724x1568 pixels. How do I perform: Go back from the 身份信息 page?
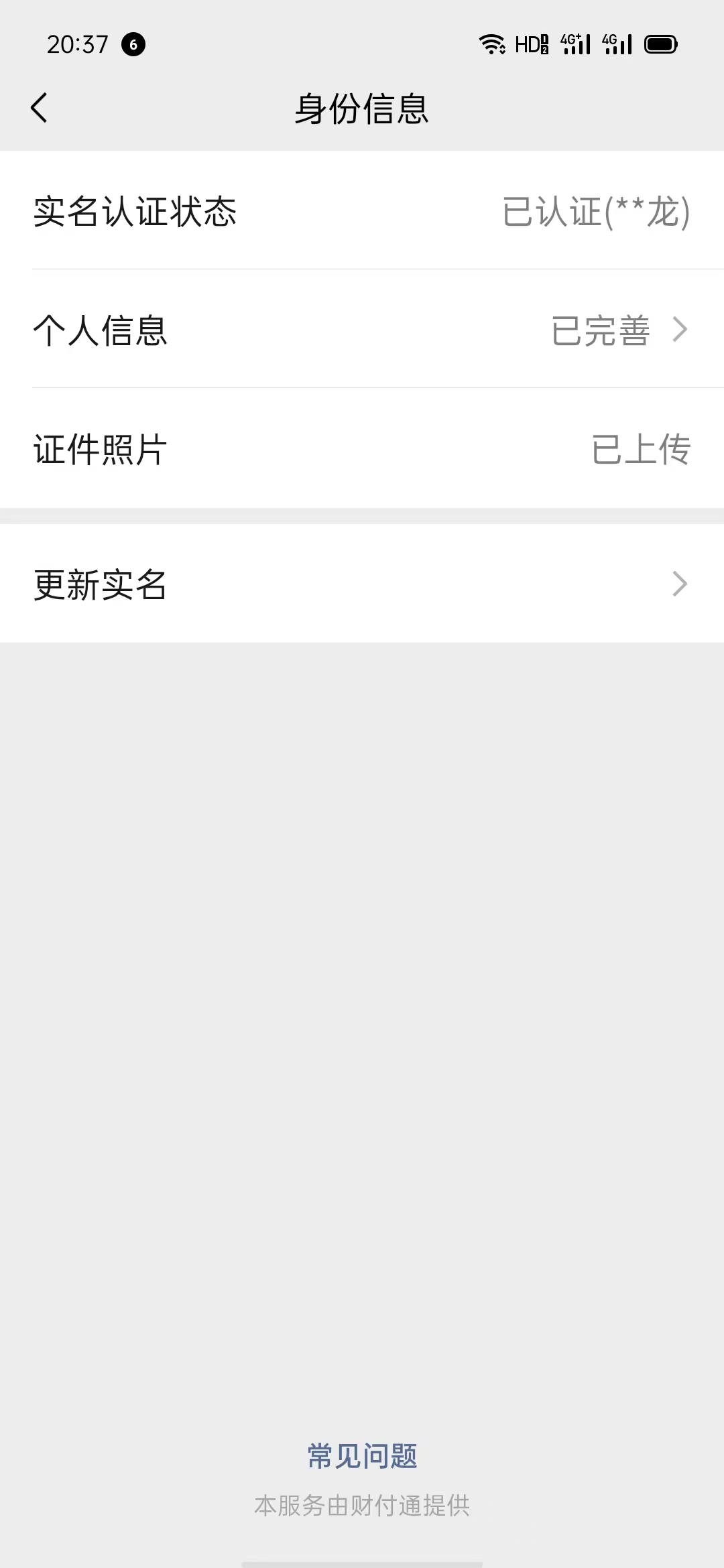[x=40, y=108]
